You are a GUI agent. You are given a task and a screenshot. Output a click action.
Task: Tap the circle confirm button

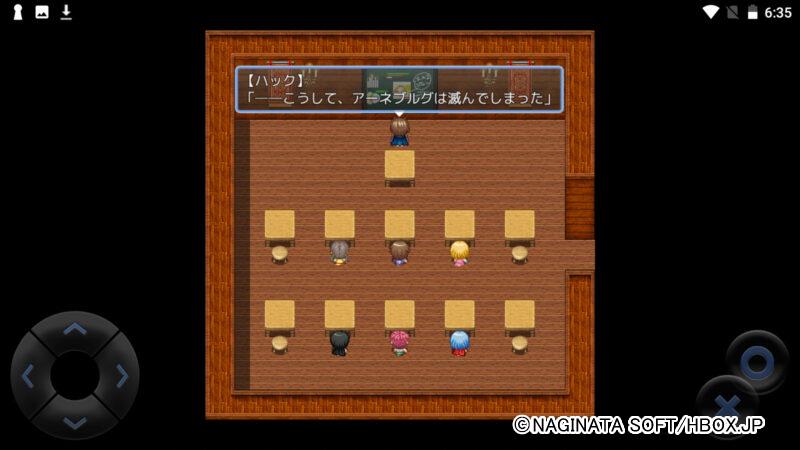[x=757, y=362]
